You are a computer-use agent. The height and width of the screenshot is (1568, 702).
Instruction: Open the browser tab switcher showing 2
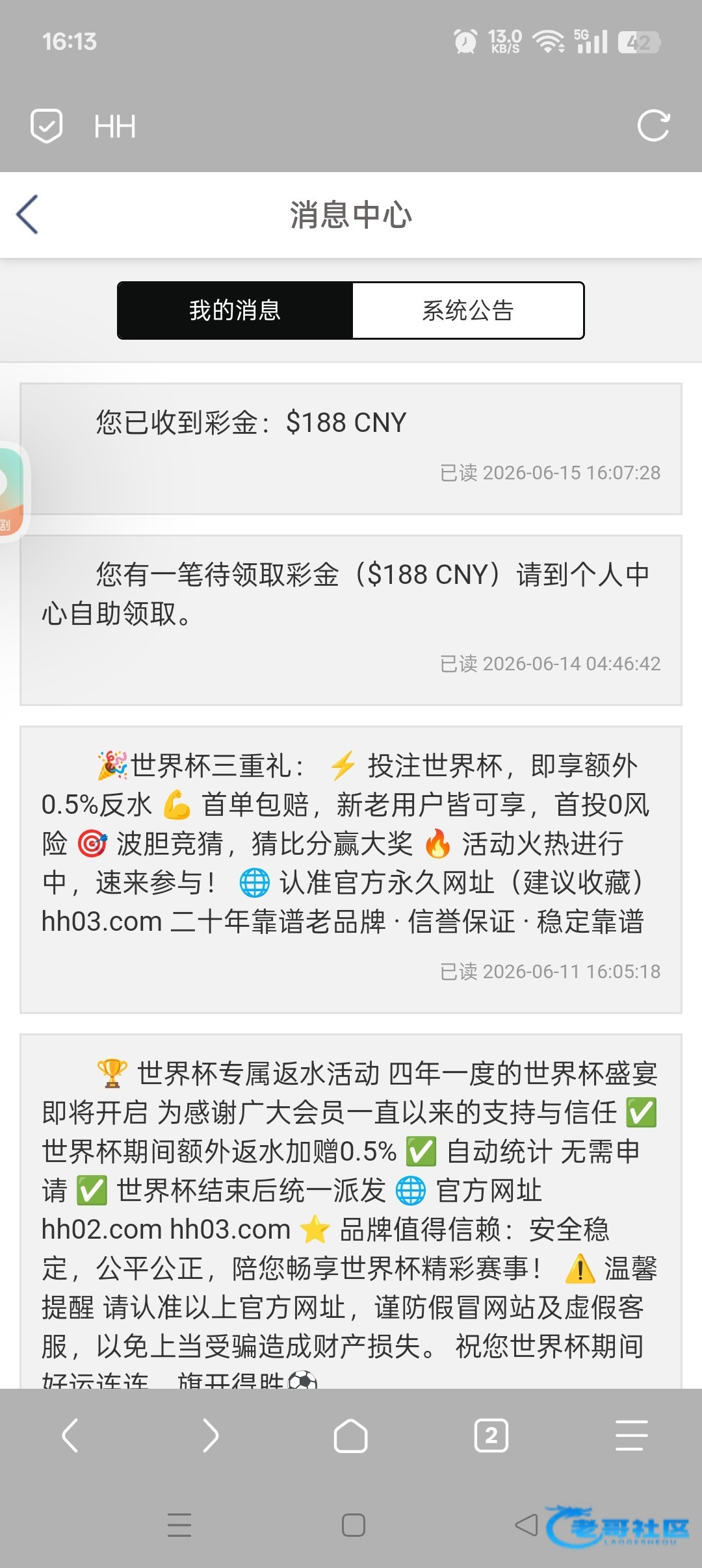click(491, 1435)
